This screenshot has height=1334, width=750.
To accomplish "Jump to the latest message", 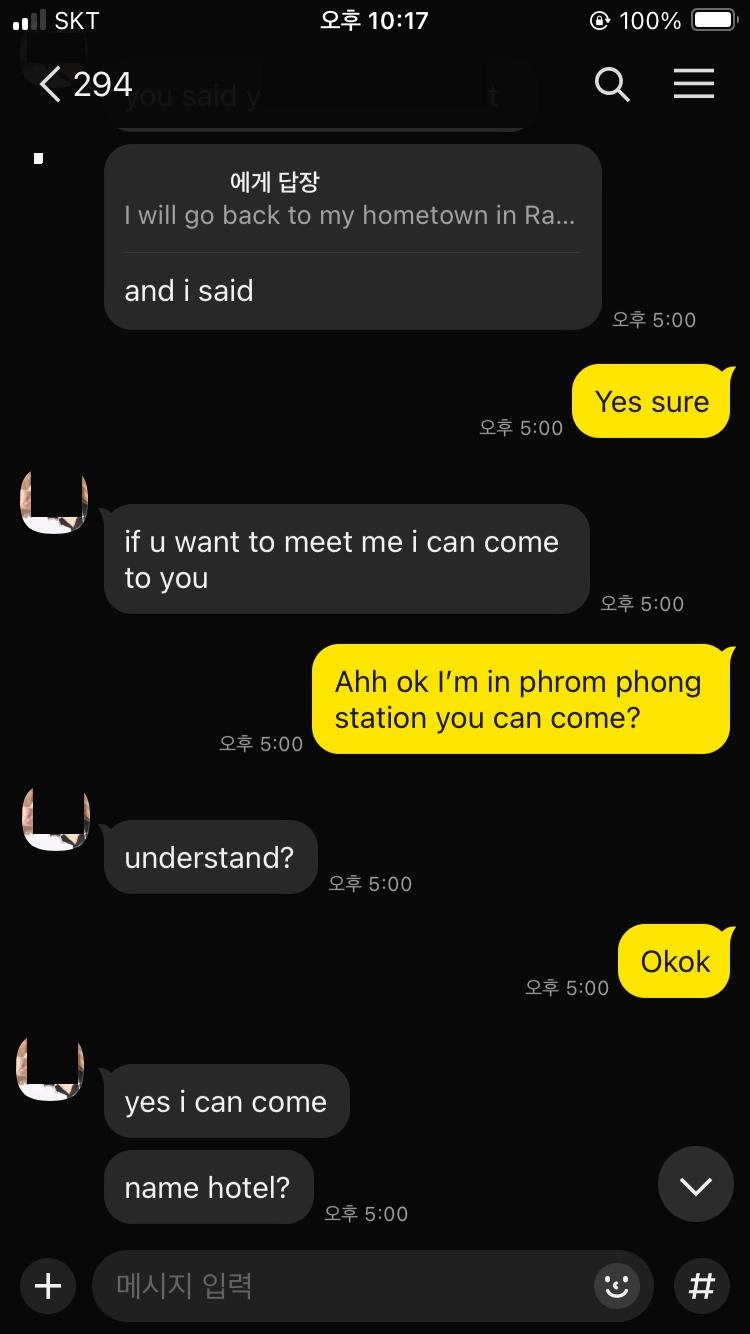I will coord(695,1185).
